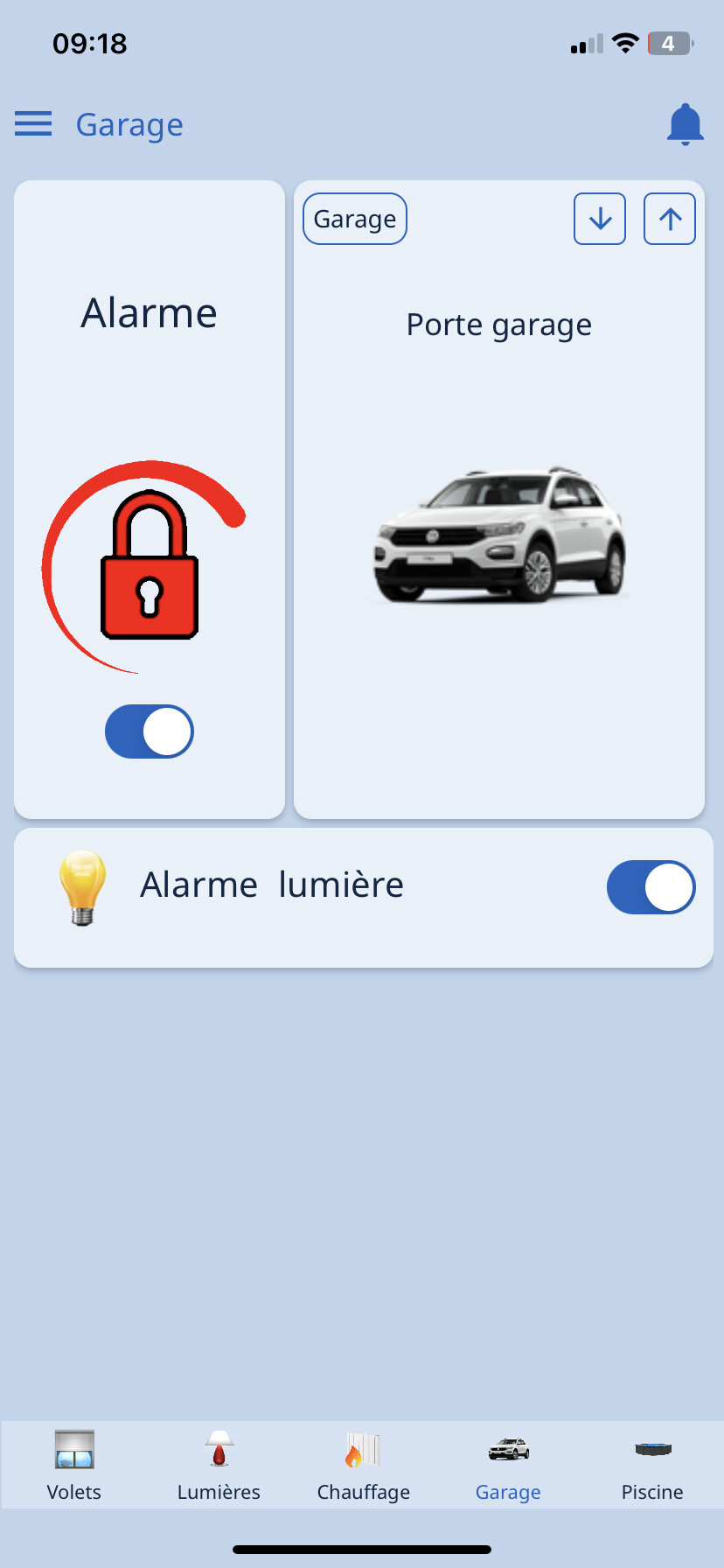The width and height of the screenshot is (724, 1568).
Task: Go to the Piscine tab
Action: tap(652, 1466)
